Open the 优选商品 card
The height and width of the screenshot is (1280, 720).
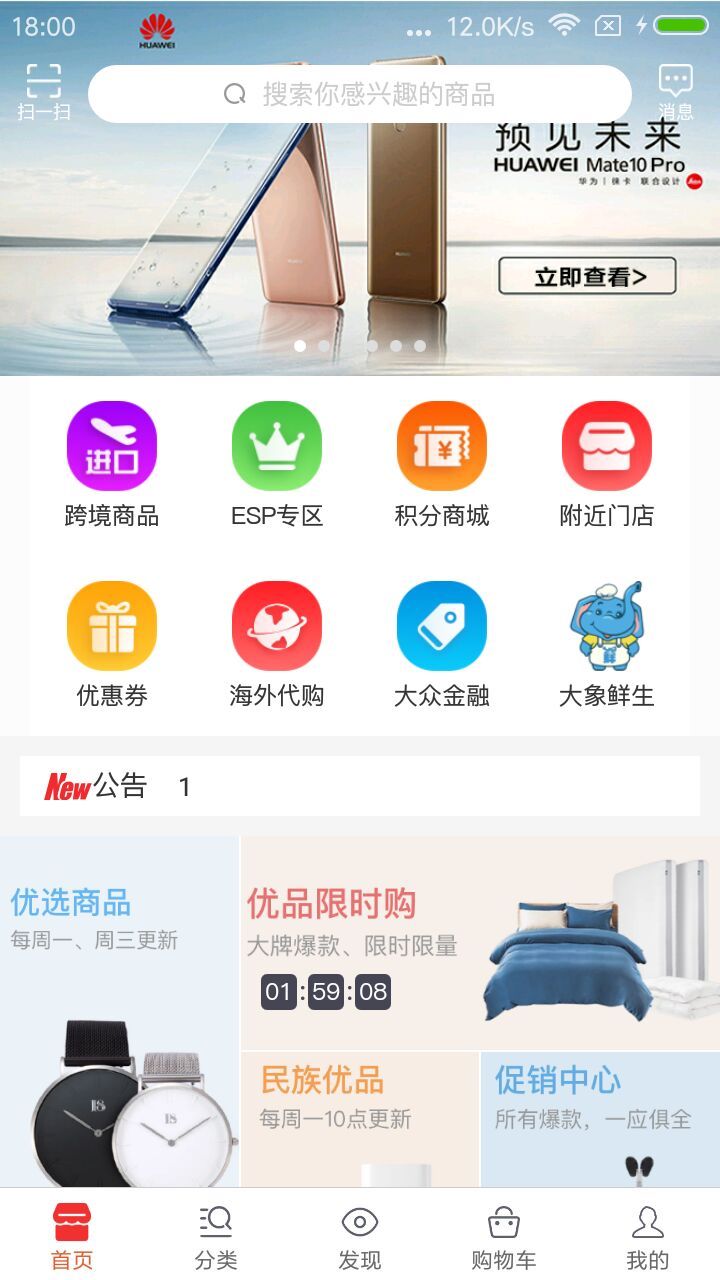pyautogui.click(x=120, y=1012)
